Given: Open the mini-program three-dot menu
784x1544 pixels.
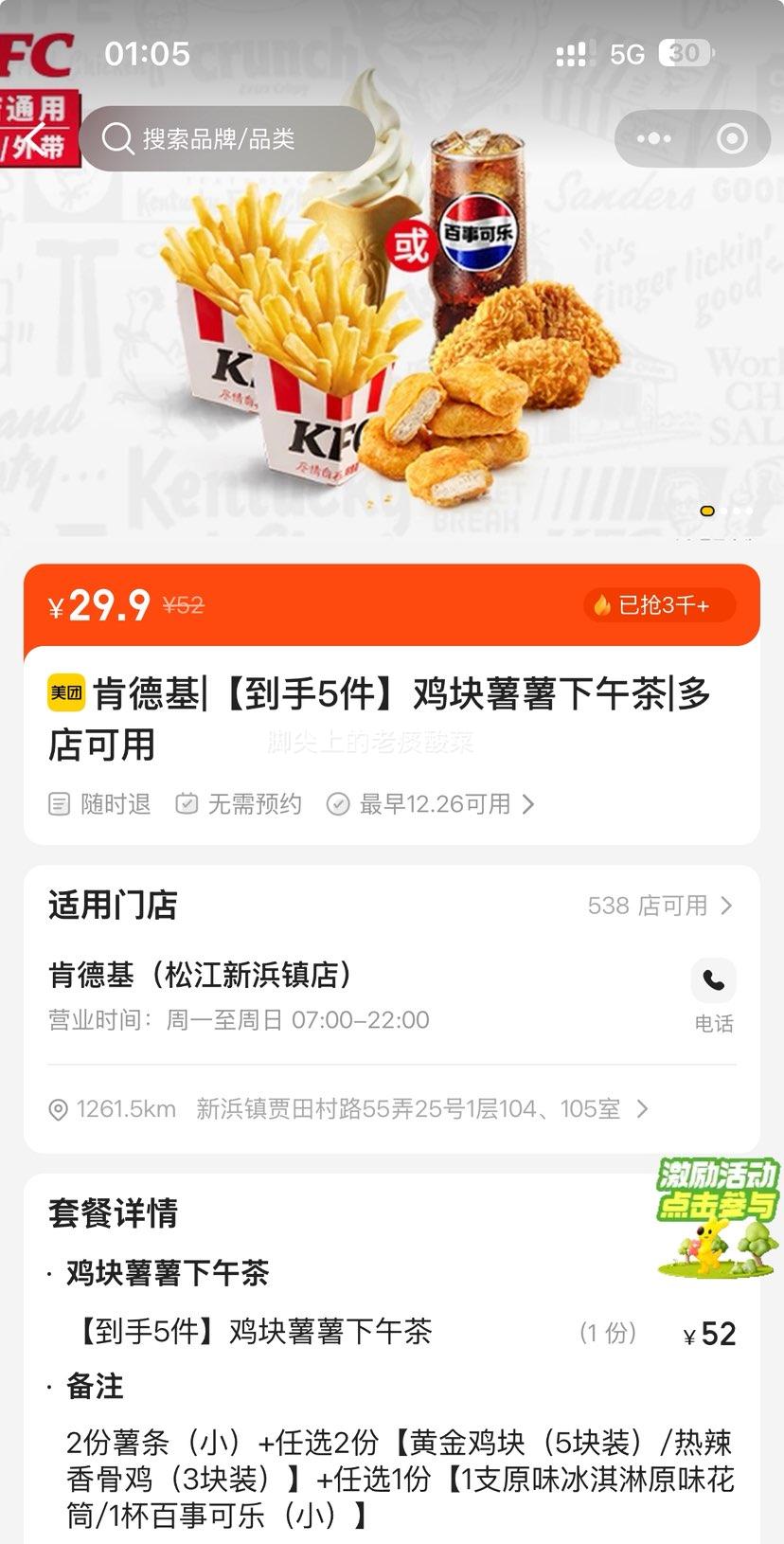Looking at the screenshot, I should (x=652, y=138).
